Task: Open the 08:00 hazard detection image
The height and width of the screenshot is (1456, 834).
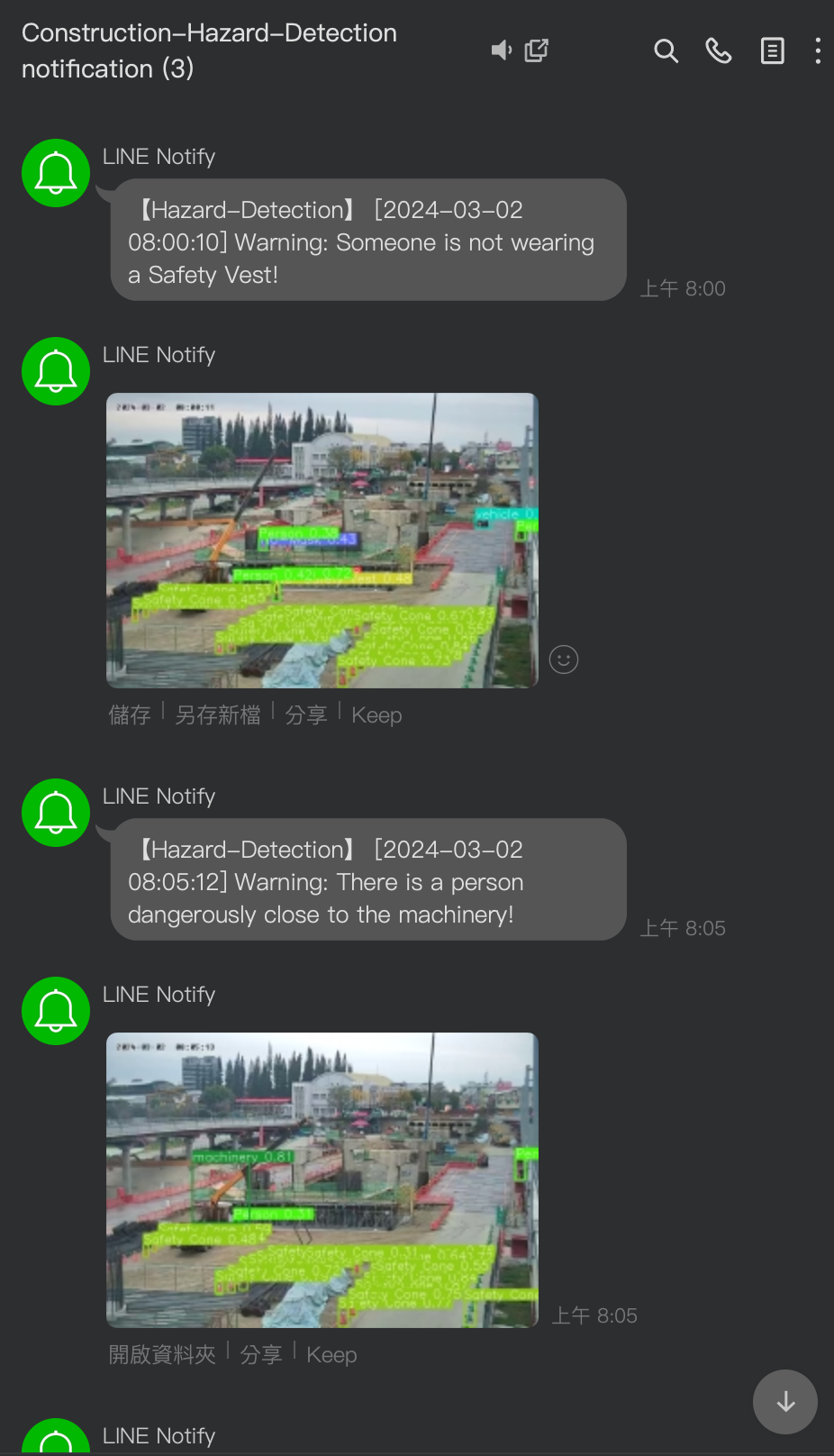Action: (322, 540)
